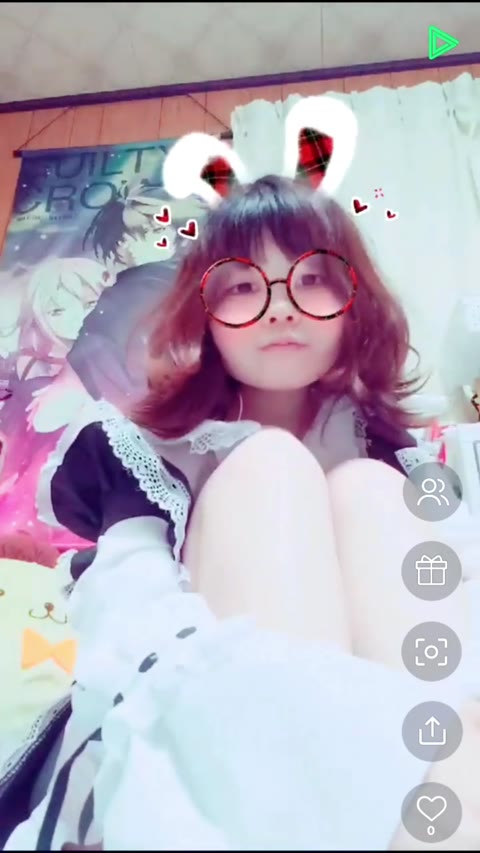
Task: Like the stream with the heart icon
Action: (432, 812)
